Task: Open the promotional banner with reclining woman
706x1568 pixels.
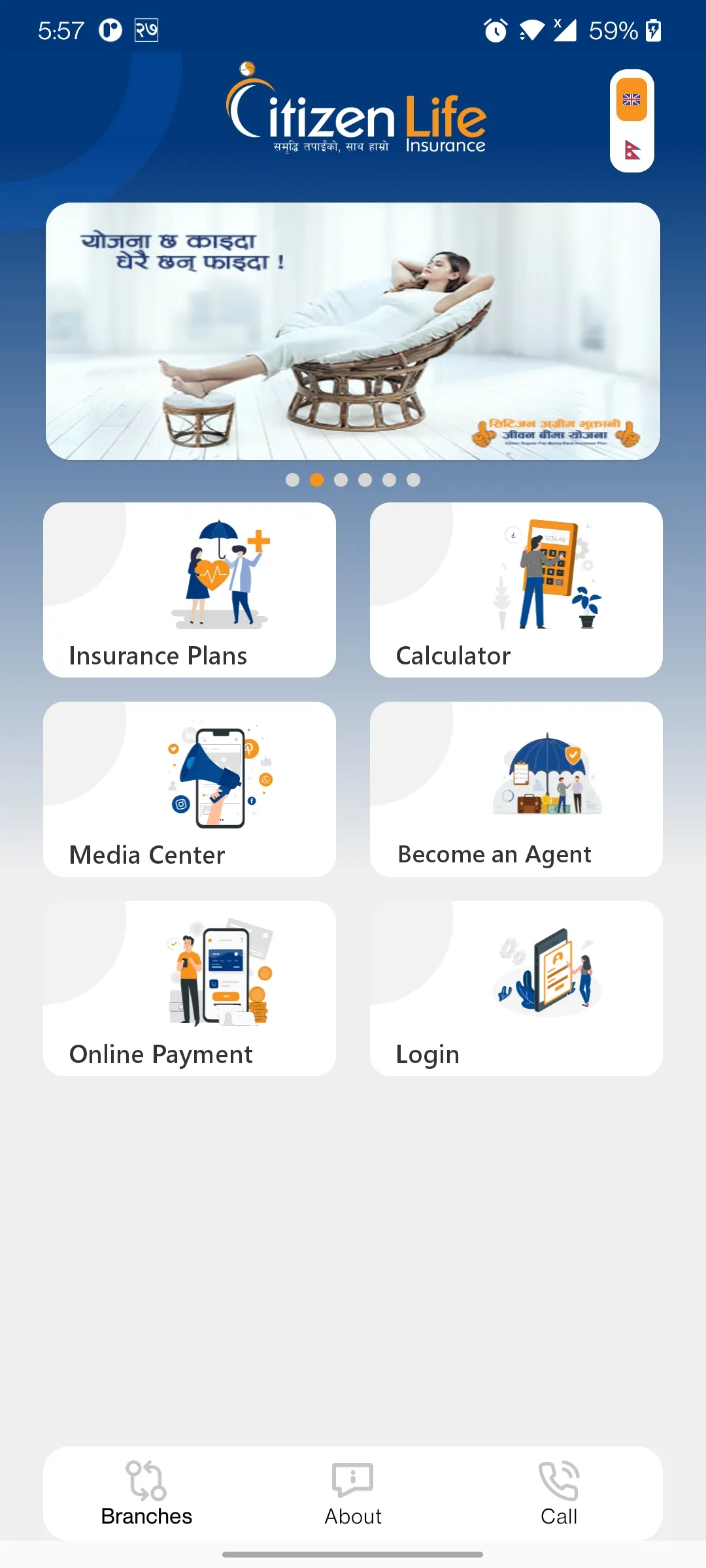Action: [353, 331]
